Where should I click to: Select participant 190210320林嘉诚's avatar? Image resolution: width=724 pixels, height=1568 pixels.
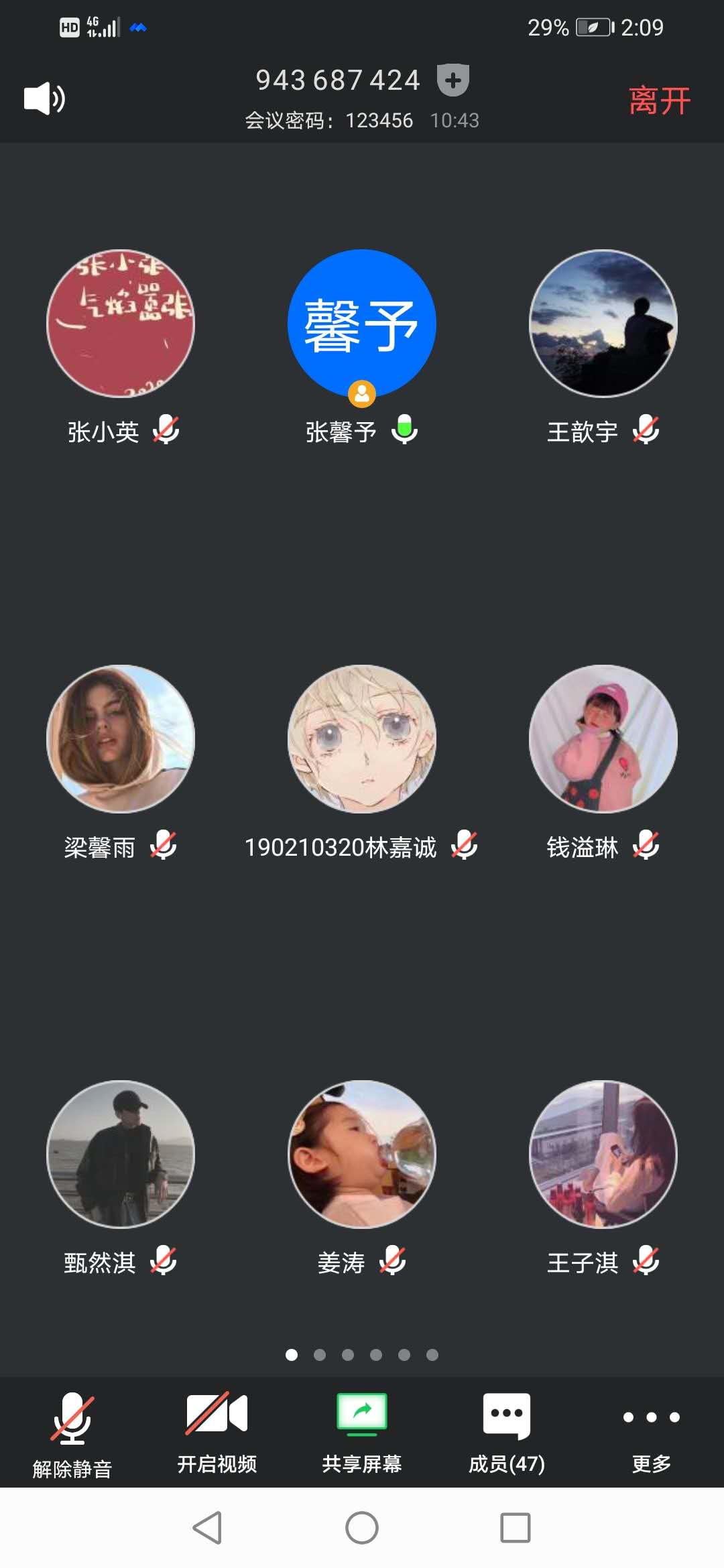[x=362, y=739]
